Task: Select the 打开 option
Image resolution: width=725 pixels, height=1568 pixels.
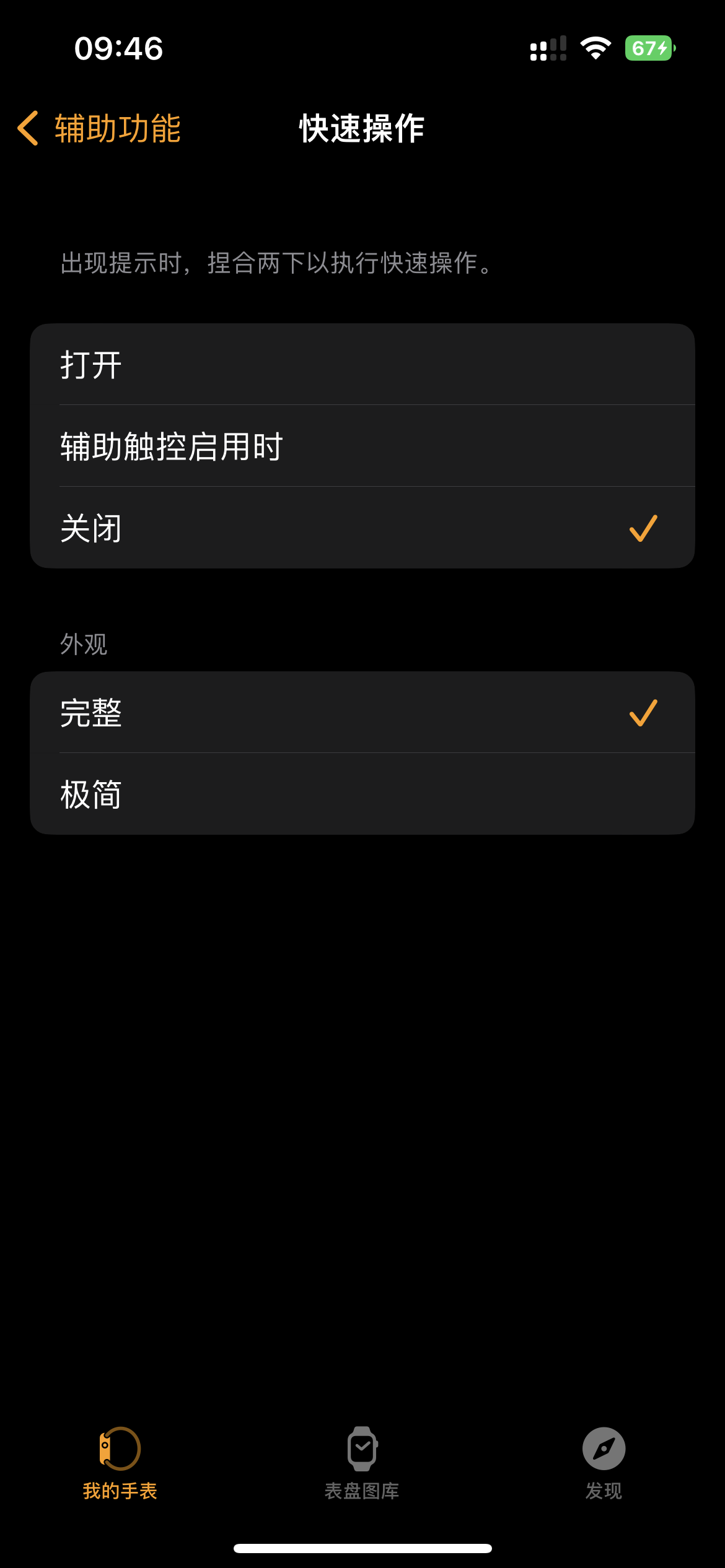Action: click(362, 365)
